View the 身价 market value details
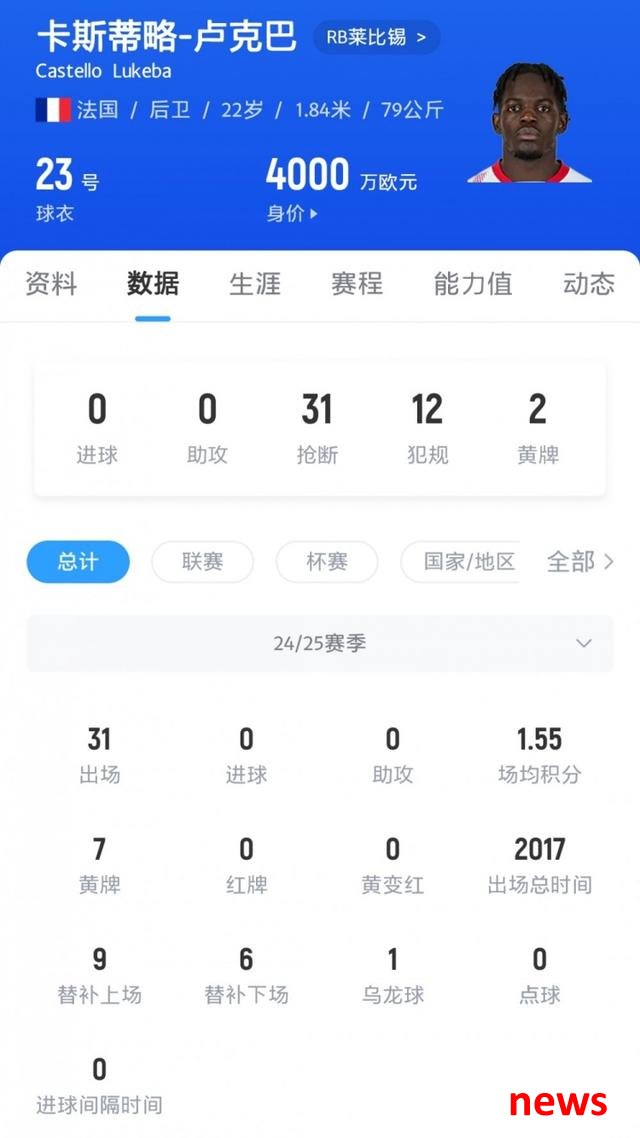The width and height of the screenshot is (640, 1138). point(292,213)
